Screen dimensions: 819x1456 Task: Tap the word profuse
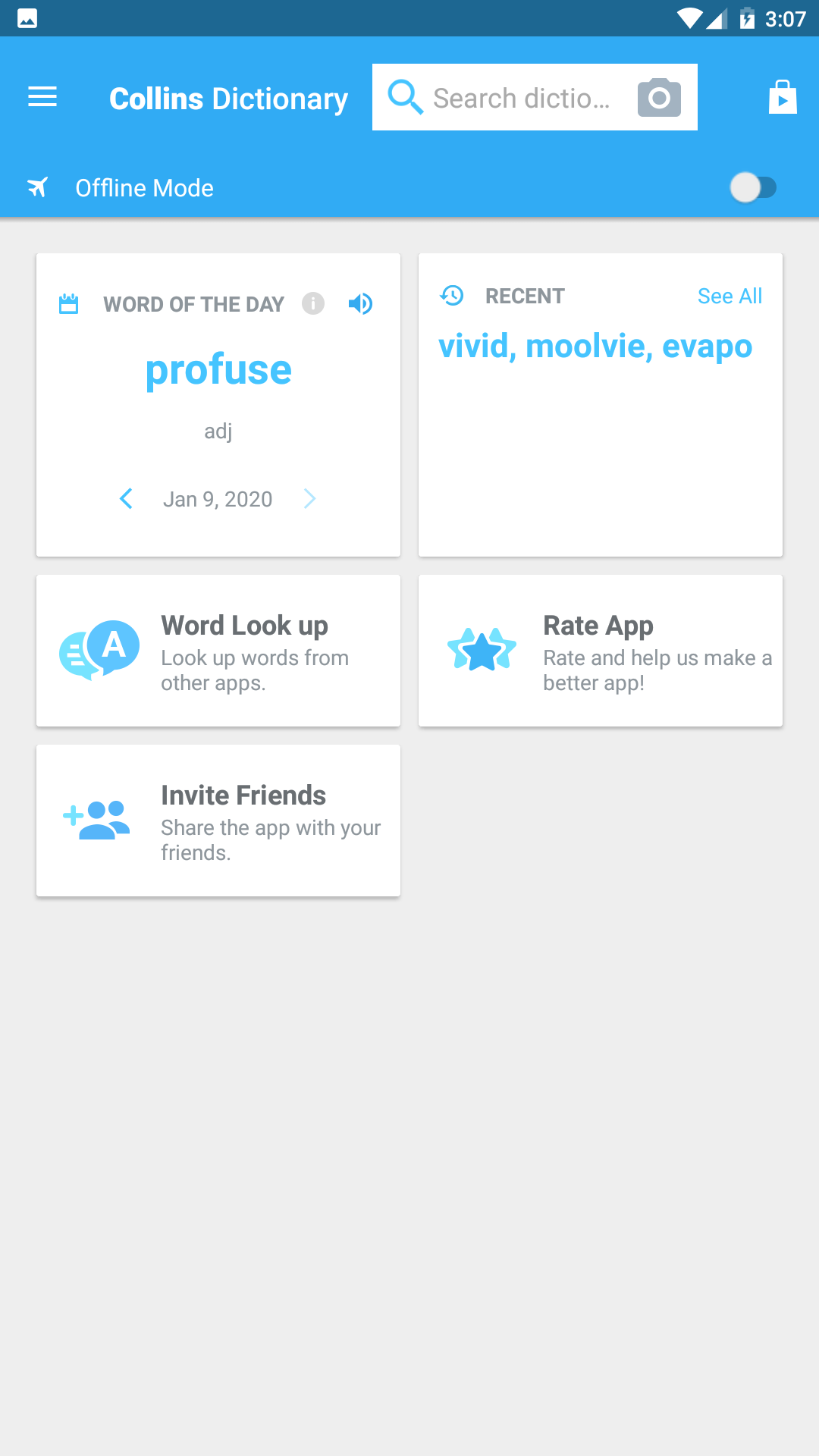(x=218, y=369)
